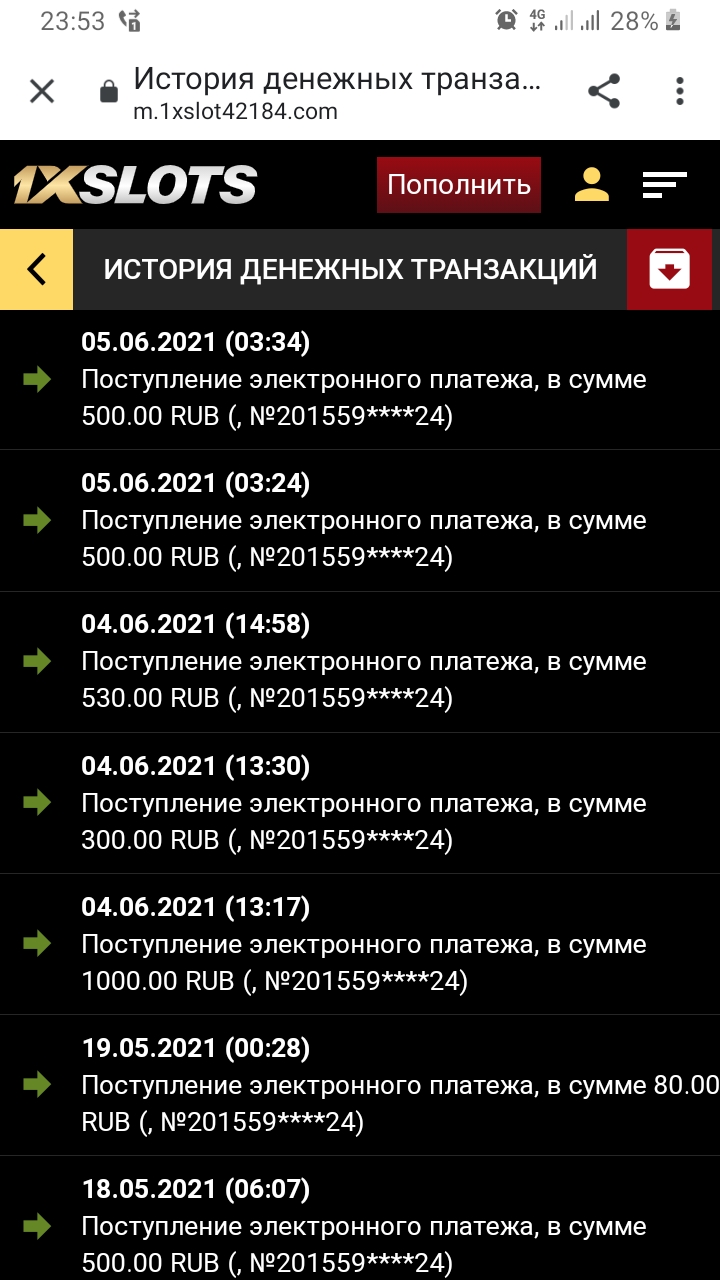The image size is (720, 1280).
Task: Open the browser overflow menu
Action: click(x=680, y=92)
